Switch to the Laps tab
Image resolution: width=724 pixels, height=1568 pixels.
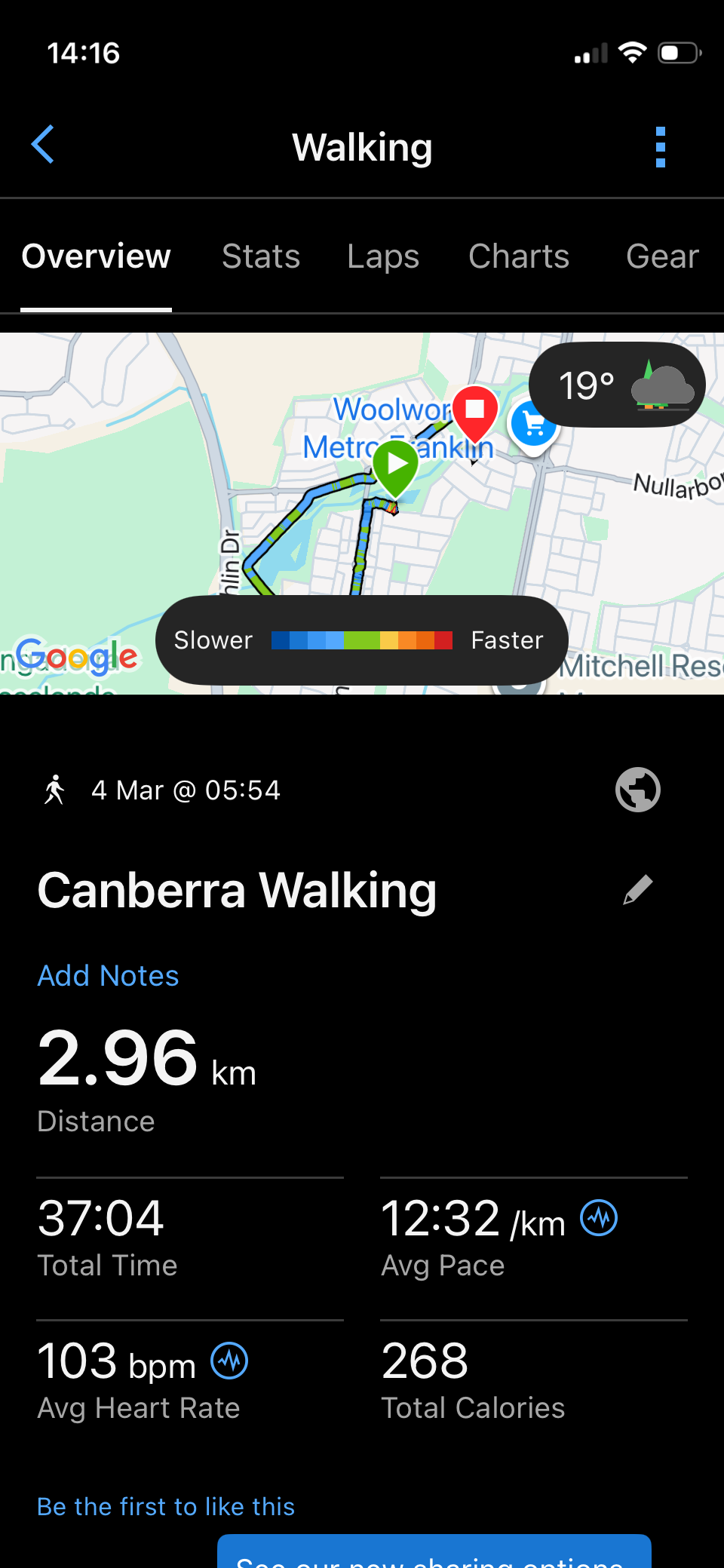tap(383, 256)
